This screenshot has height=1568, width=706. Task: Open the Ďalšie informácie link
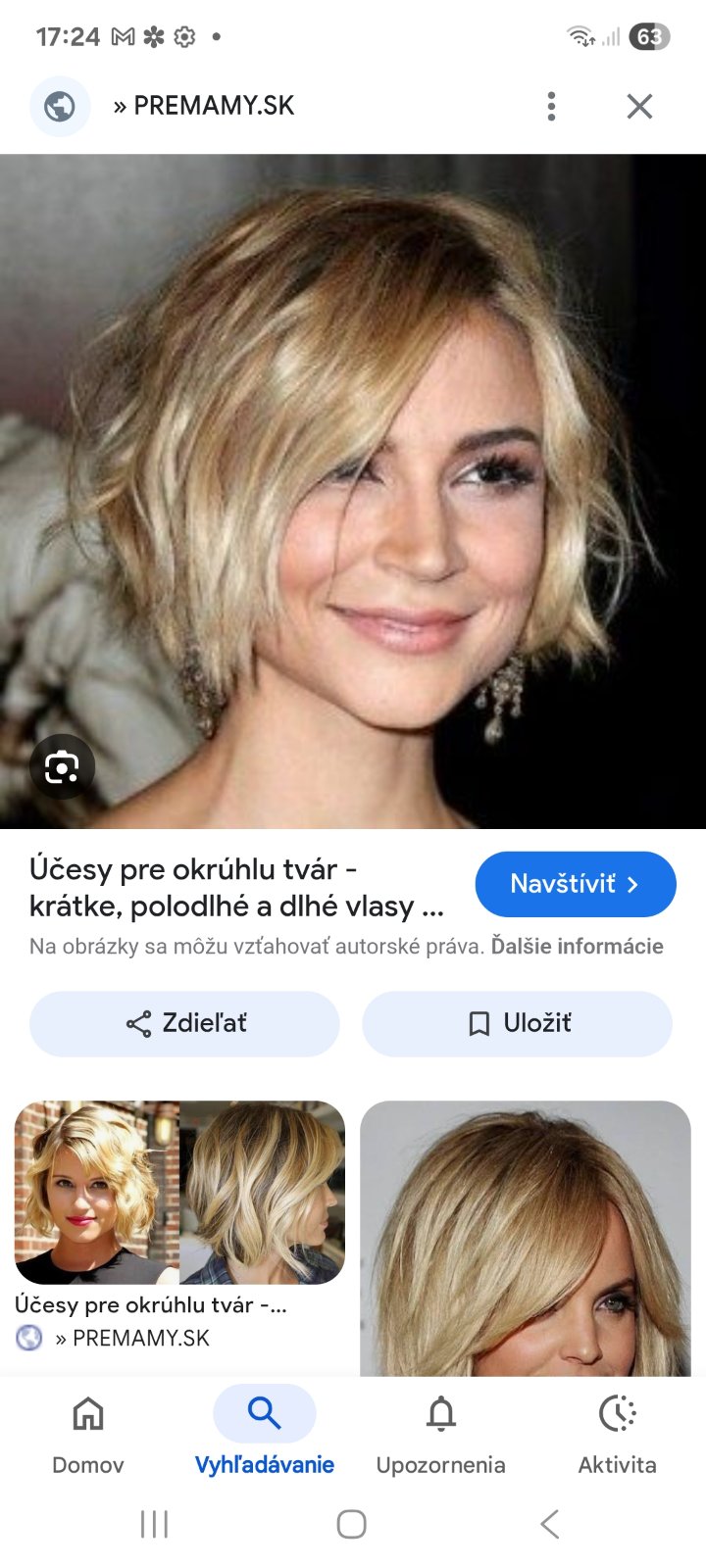tap(577, 947)
